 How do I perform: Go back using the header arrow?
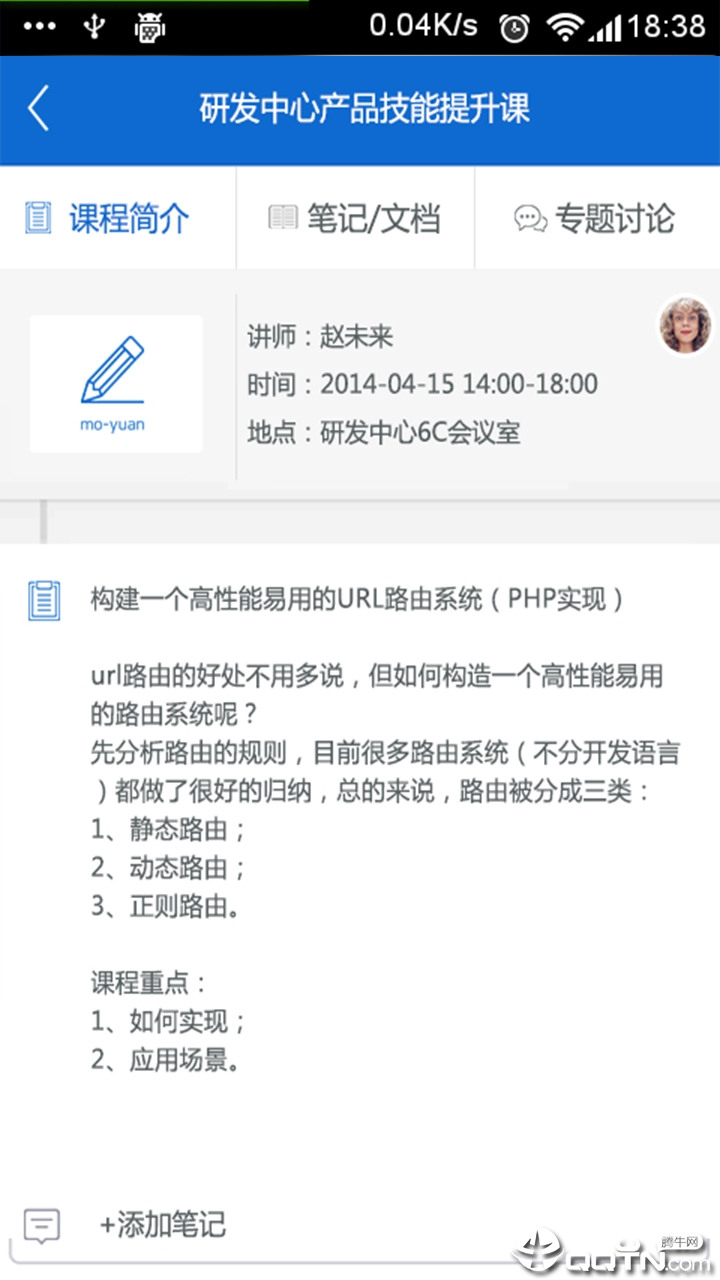coord(38,109)
